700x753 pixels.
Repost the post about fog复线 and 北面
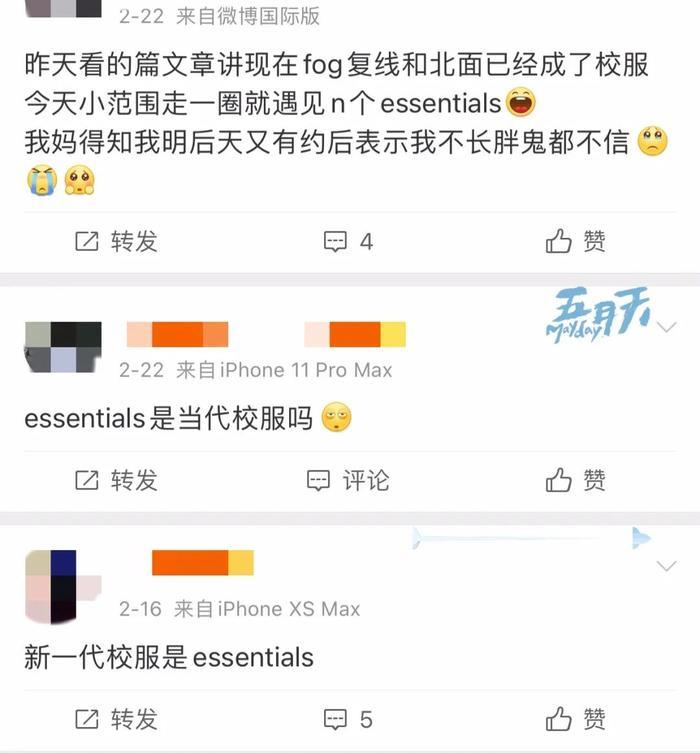pyautogui.click(x=116, y=241)
